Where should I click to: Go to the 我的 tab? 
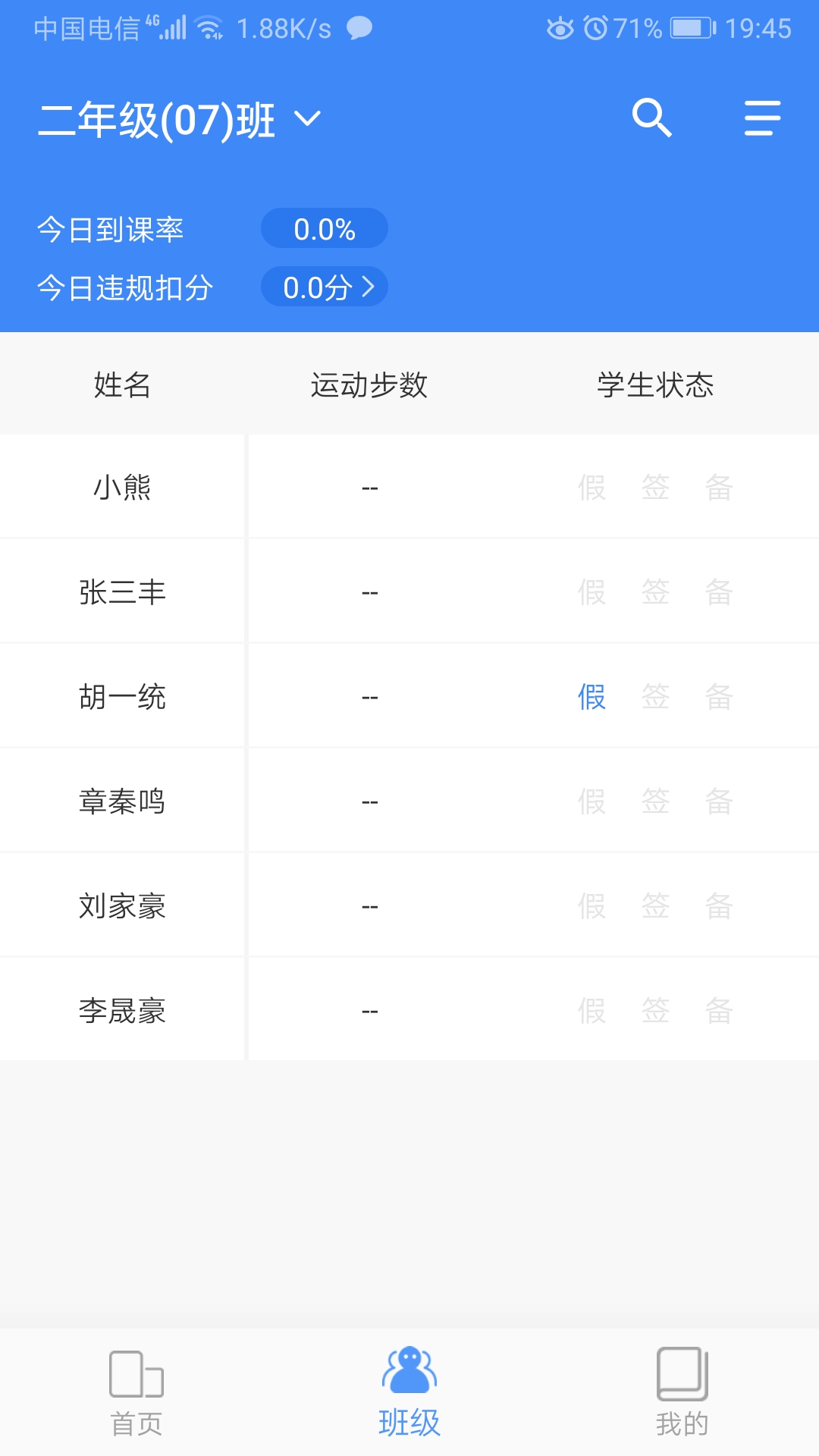click(682, 1393)
